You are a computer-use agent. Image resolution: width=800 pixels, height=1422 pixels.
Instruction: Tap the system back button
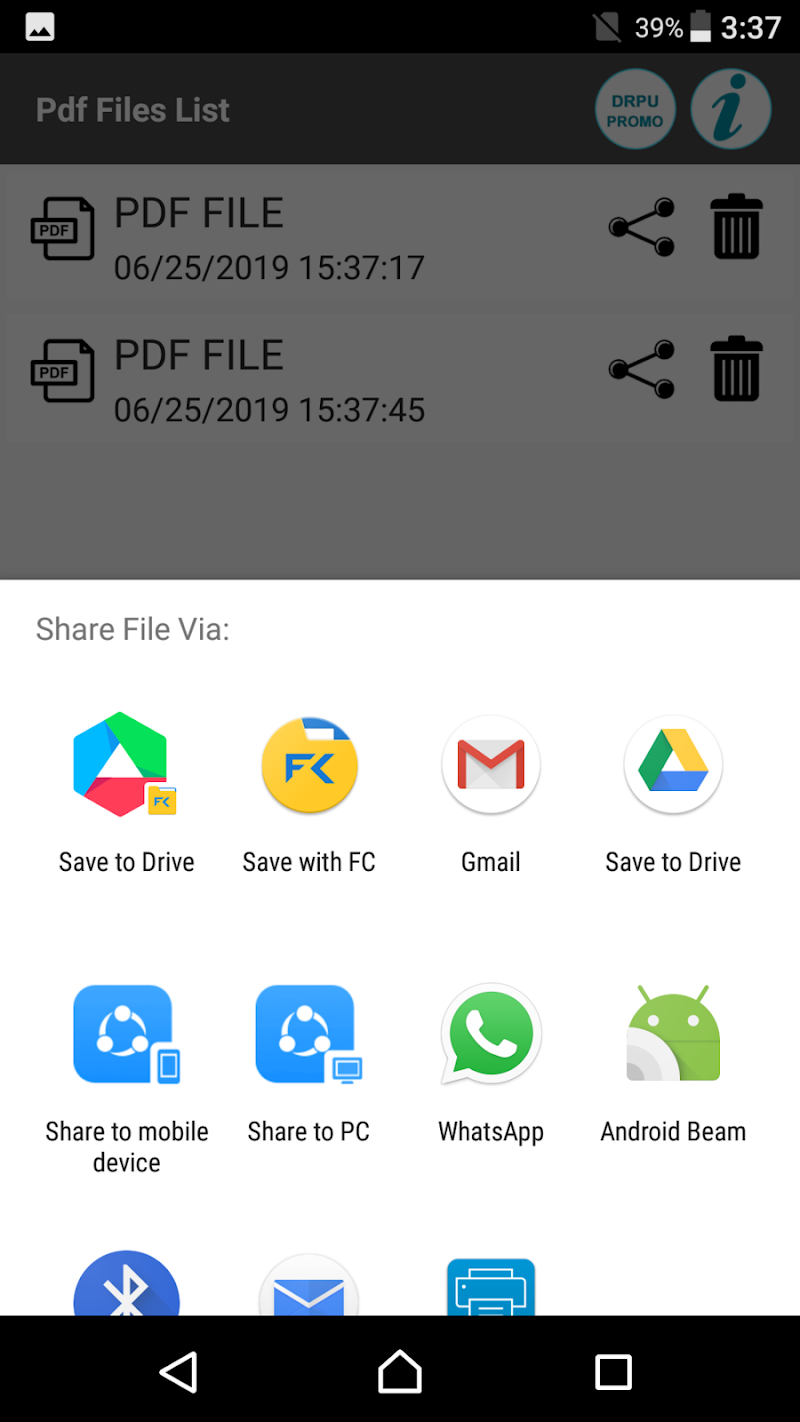pyautogui.click(x=180, y=1372)
